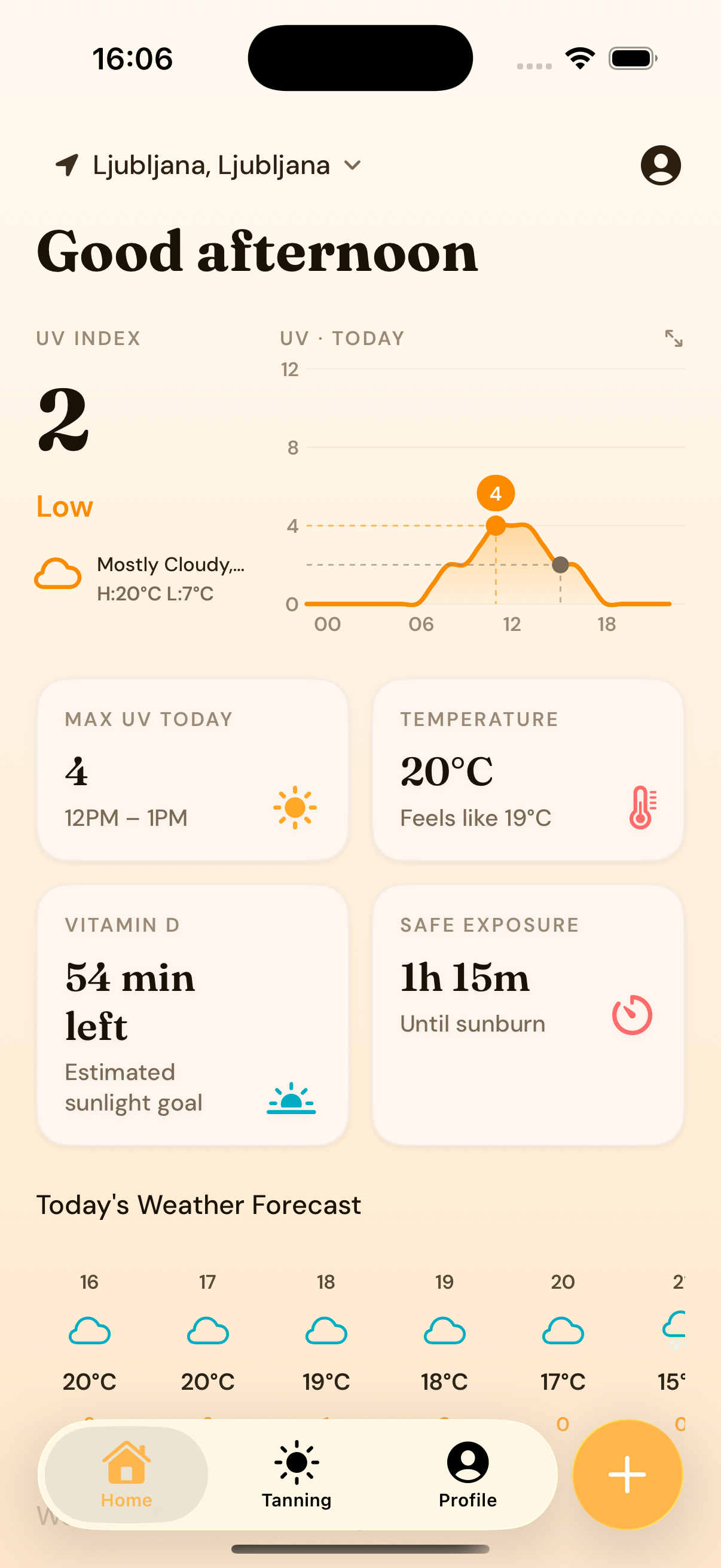Open Today's Weather Forecast section header
721x1568 pixels.
click(x=198, y=1204)
